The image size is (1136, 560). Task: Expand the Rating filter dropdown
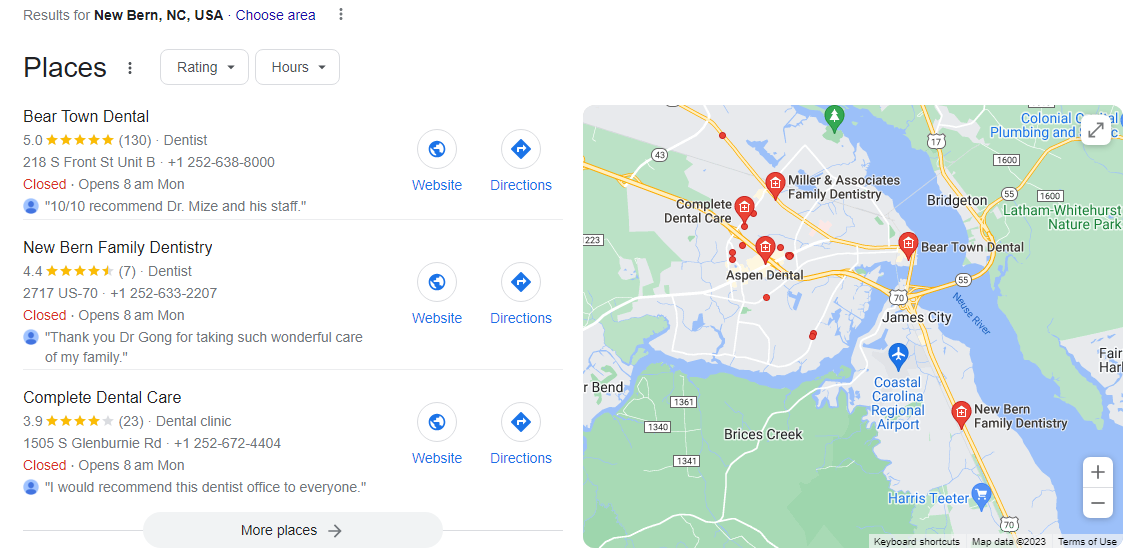(205, 67)
